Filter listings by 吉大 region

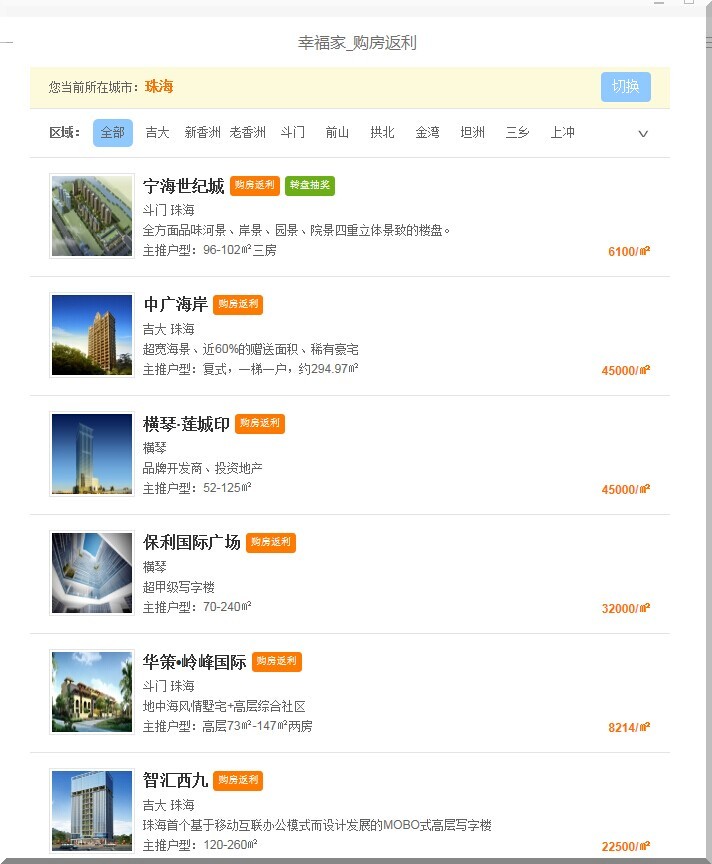coord(157,133)
